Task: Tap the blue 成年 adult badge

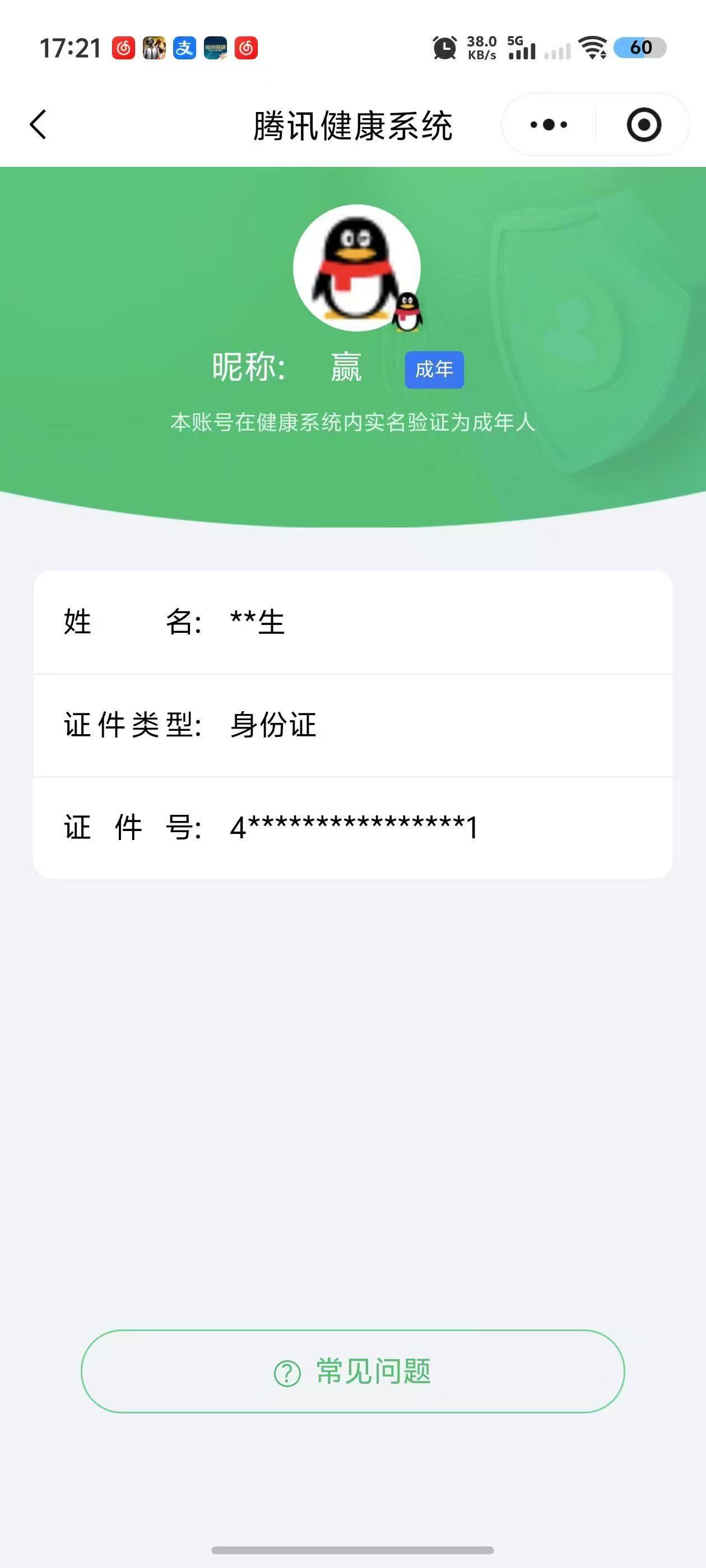Action: pyautogui.click(x=434, y=369)
